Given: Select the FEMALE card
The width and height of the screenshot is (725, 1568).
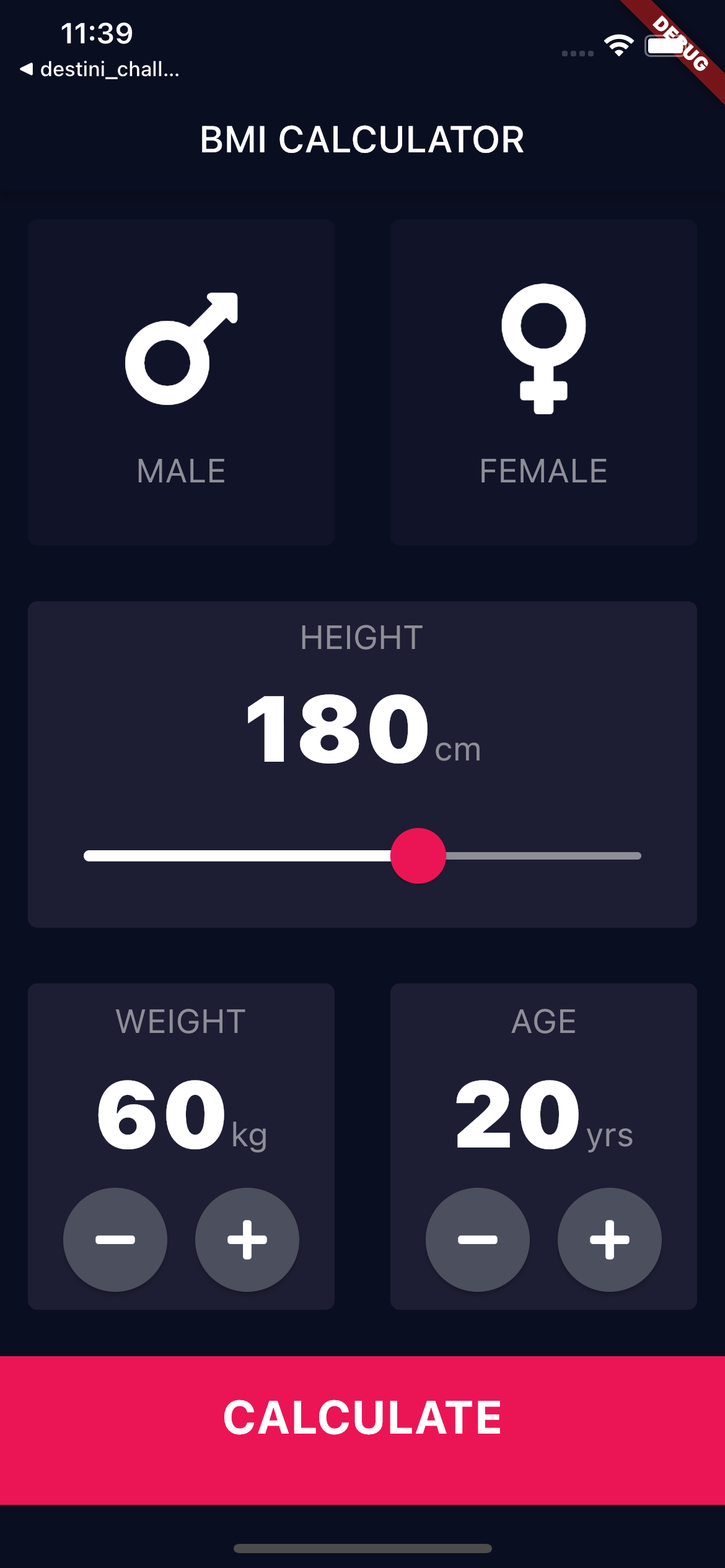Looking at the screenshot, I should tap(543, 381).
